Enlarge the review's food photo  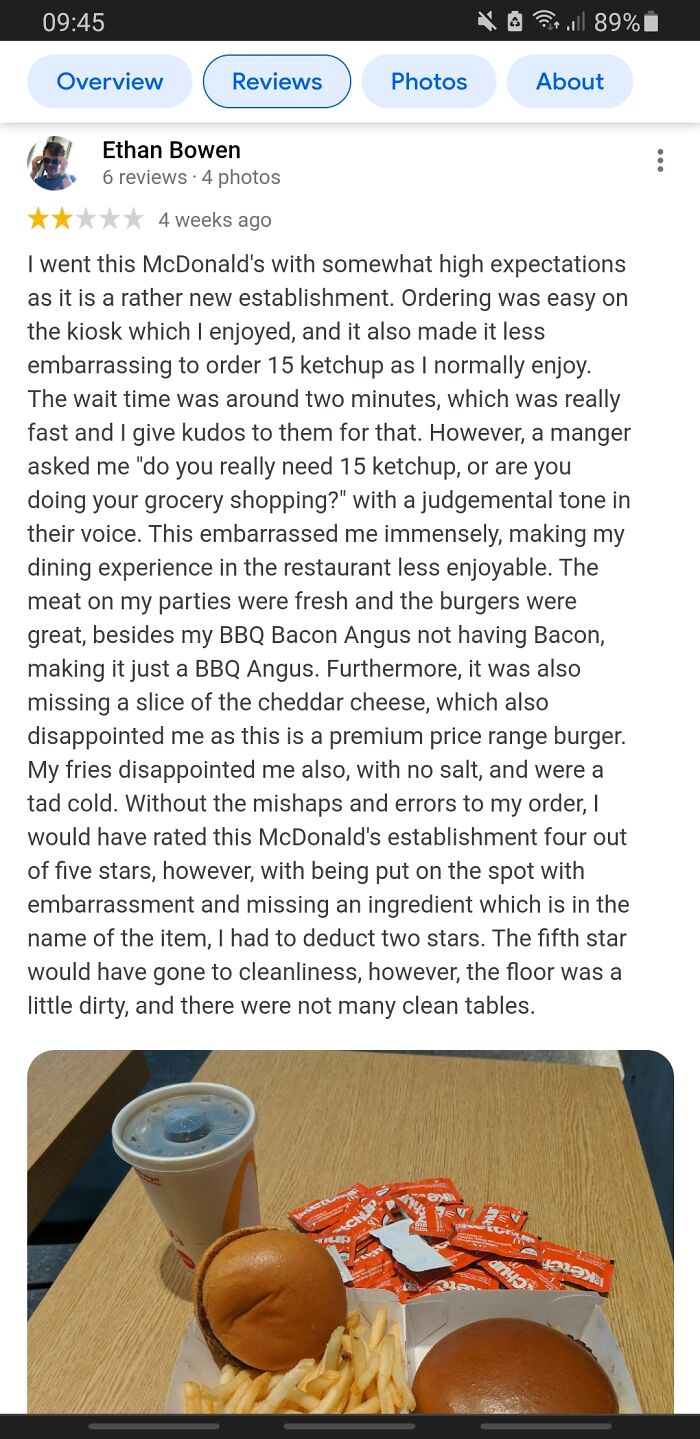350,1230
